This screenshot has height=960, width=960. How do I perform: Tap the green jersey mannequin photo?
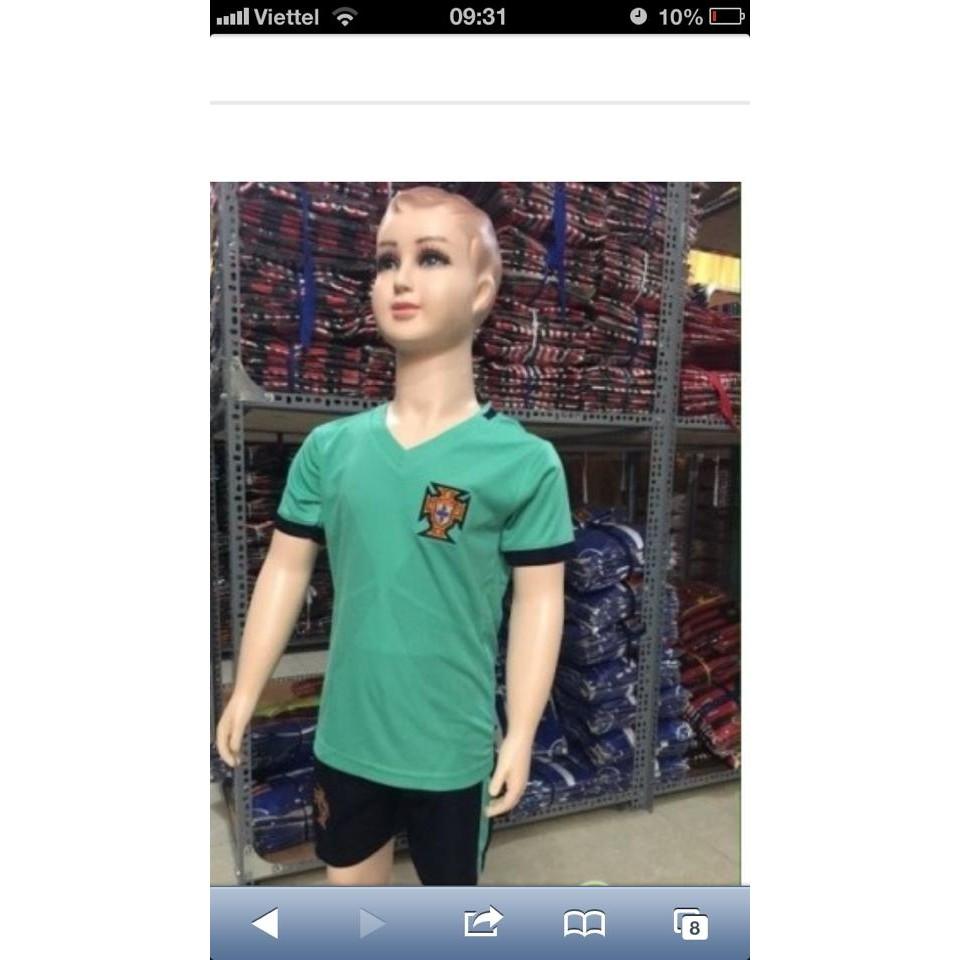(x=475, y=533)
